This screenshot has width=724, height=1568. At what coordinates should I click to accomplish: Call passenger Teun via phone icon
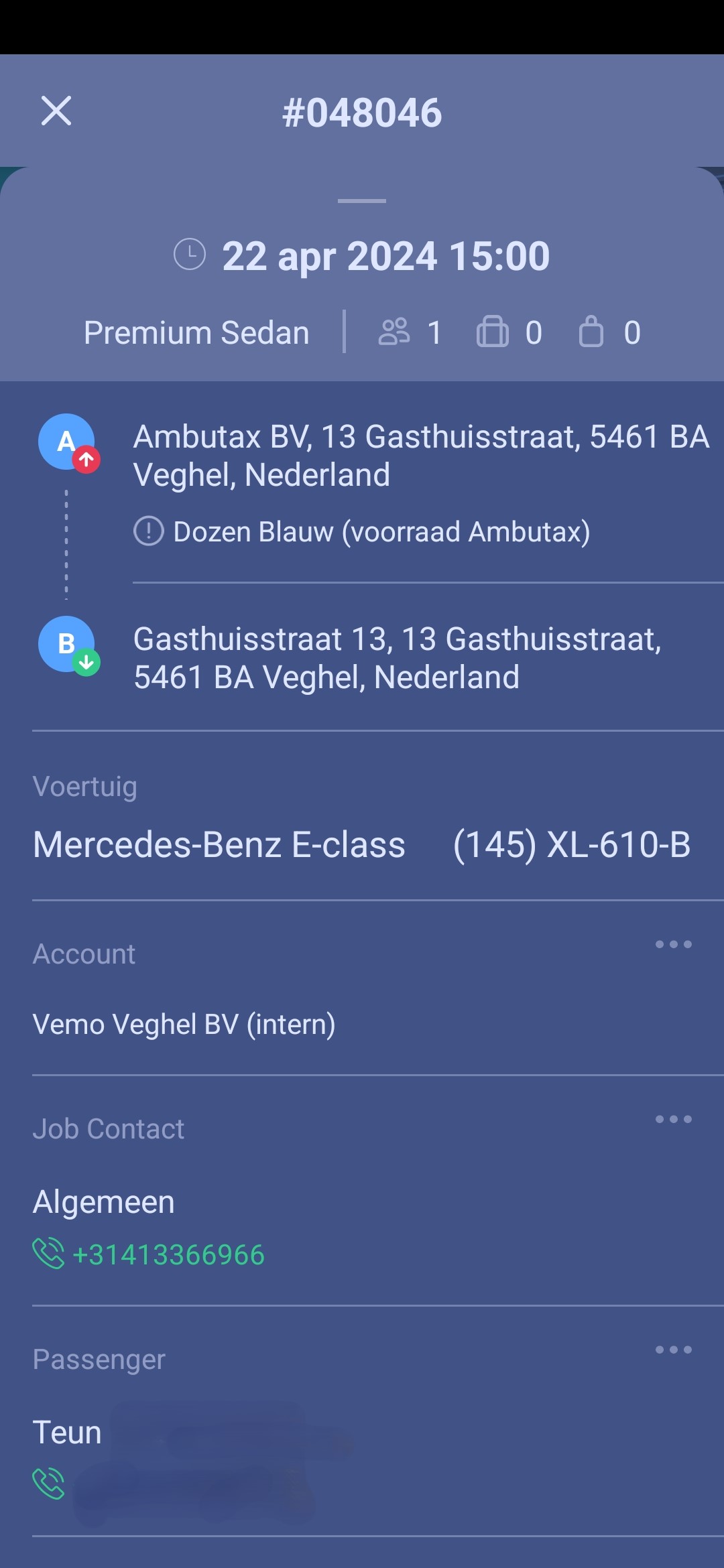pos(49,1483)
